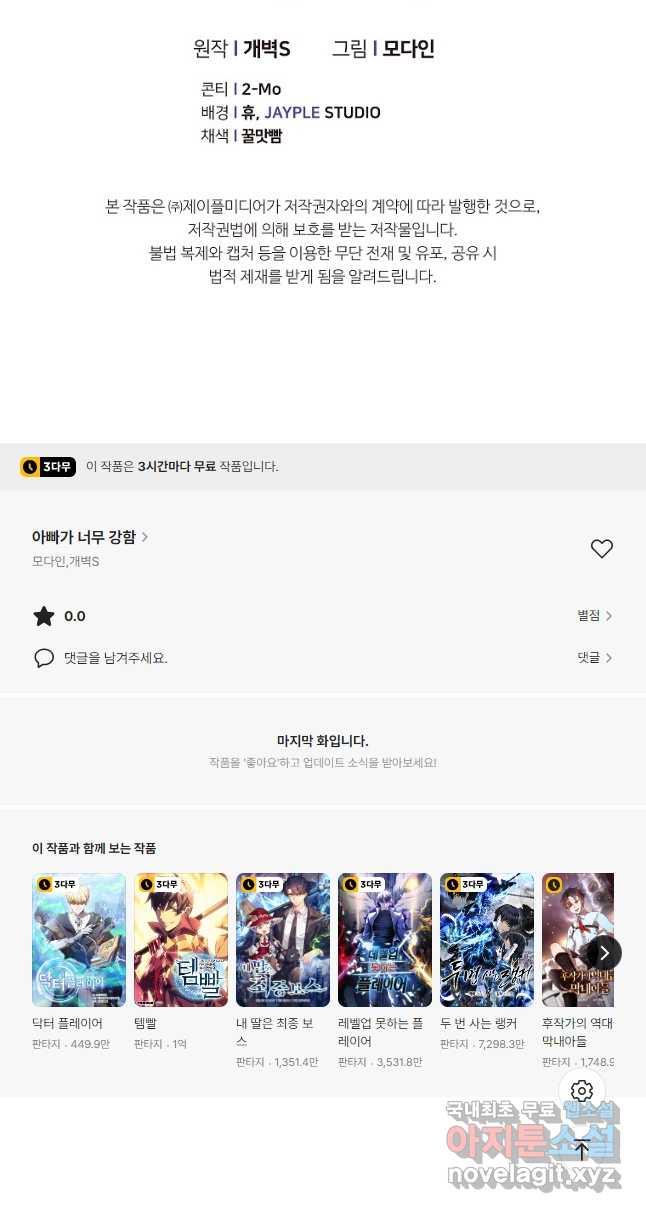The width and height of the screenshot is (646, 1213).
Task: Show next recommended titles with arrow
Action: pos(603,952)
